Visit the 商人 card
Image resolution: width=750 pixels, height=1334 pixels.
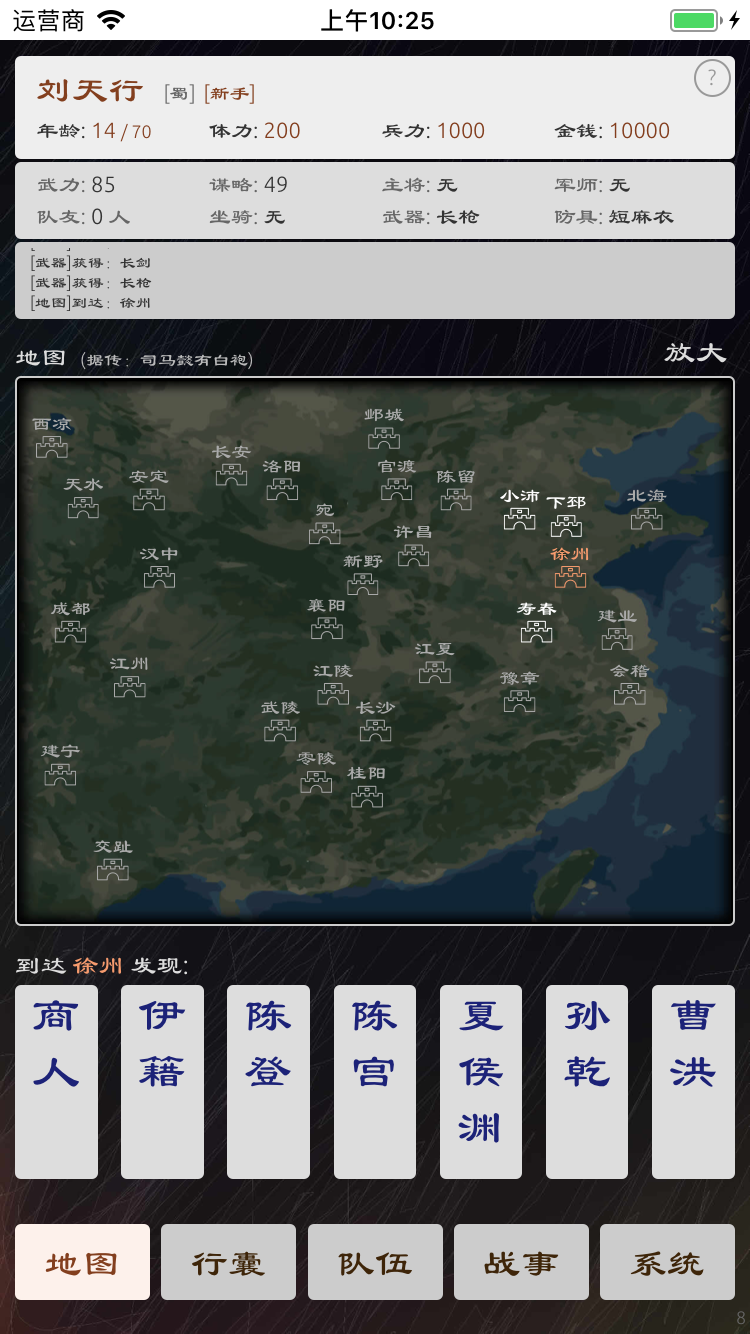[56, 1081]
